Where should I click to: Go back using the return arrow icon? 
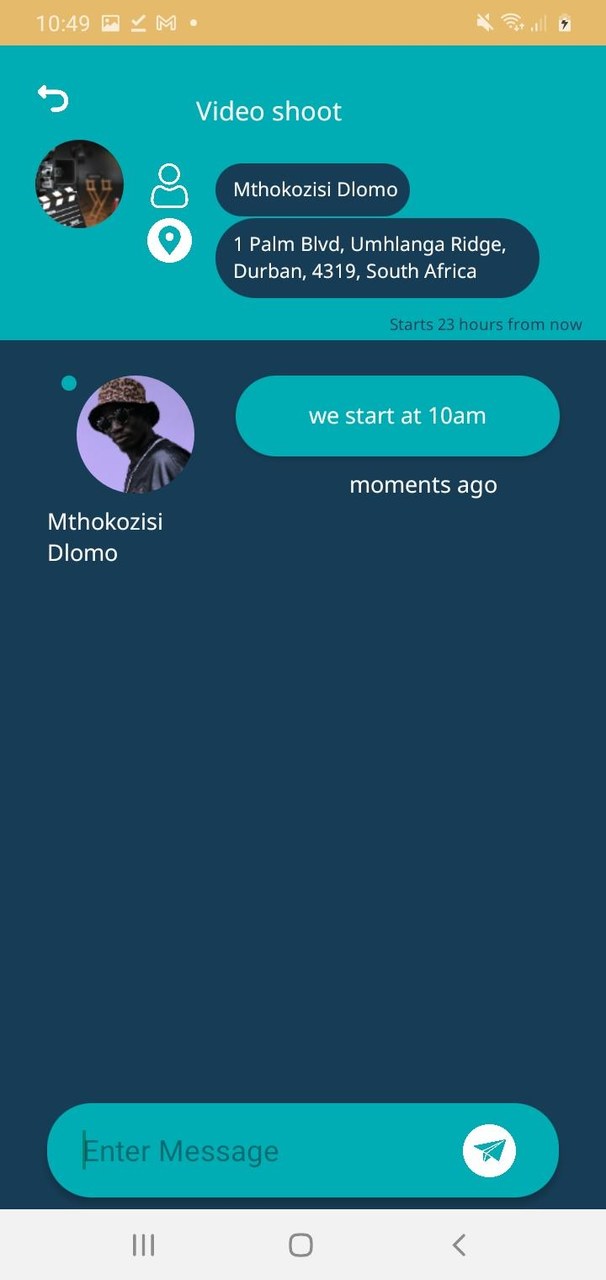click(53, 97)
